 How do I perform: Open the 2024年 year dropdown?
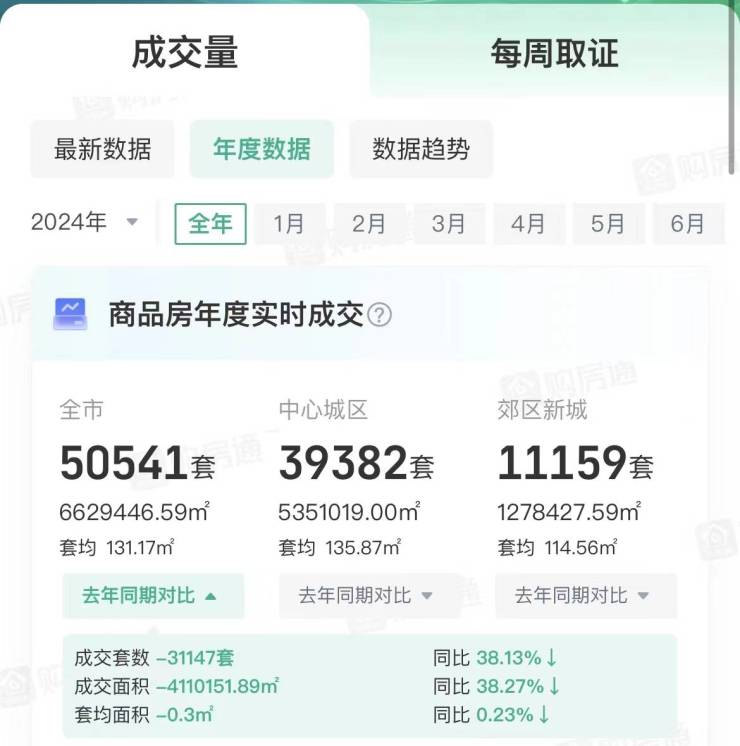coord(84,222)
